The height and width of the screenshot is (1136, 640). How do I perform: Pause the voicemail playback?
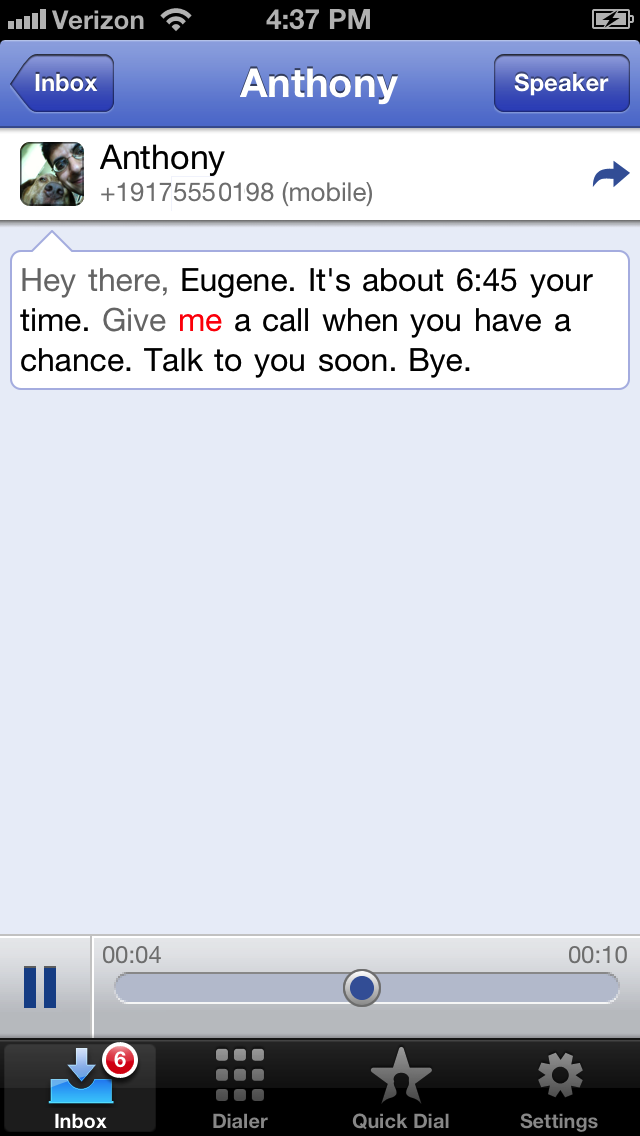[x=40, y=987]
